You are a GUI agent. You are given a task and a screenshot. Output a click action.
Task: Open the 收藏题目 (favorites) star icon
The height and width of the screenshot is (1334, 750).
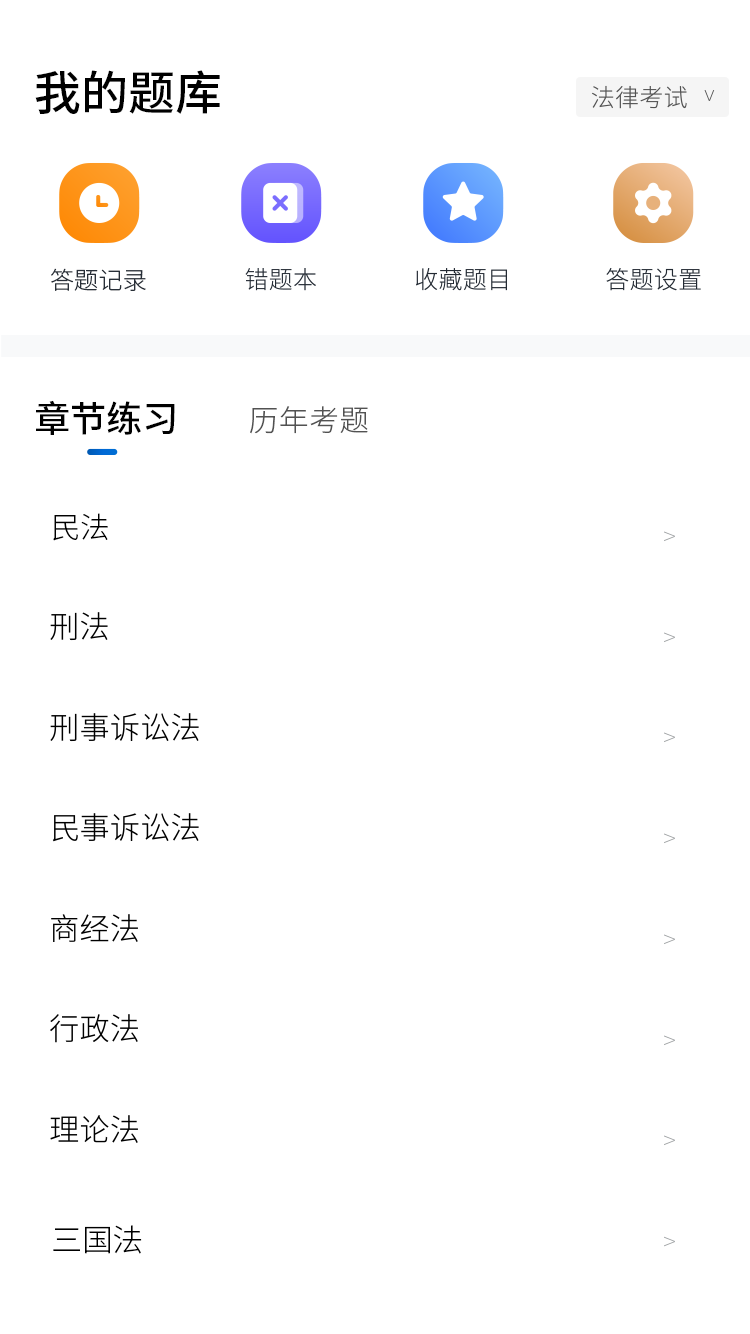click(x=463, y=202)
